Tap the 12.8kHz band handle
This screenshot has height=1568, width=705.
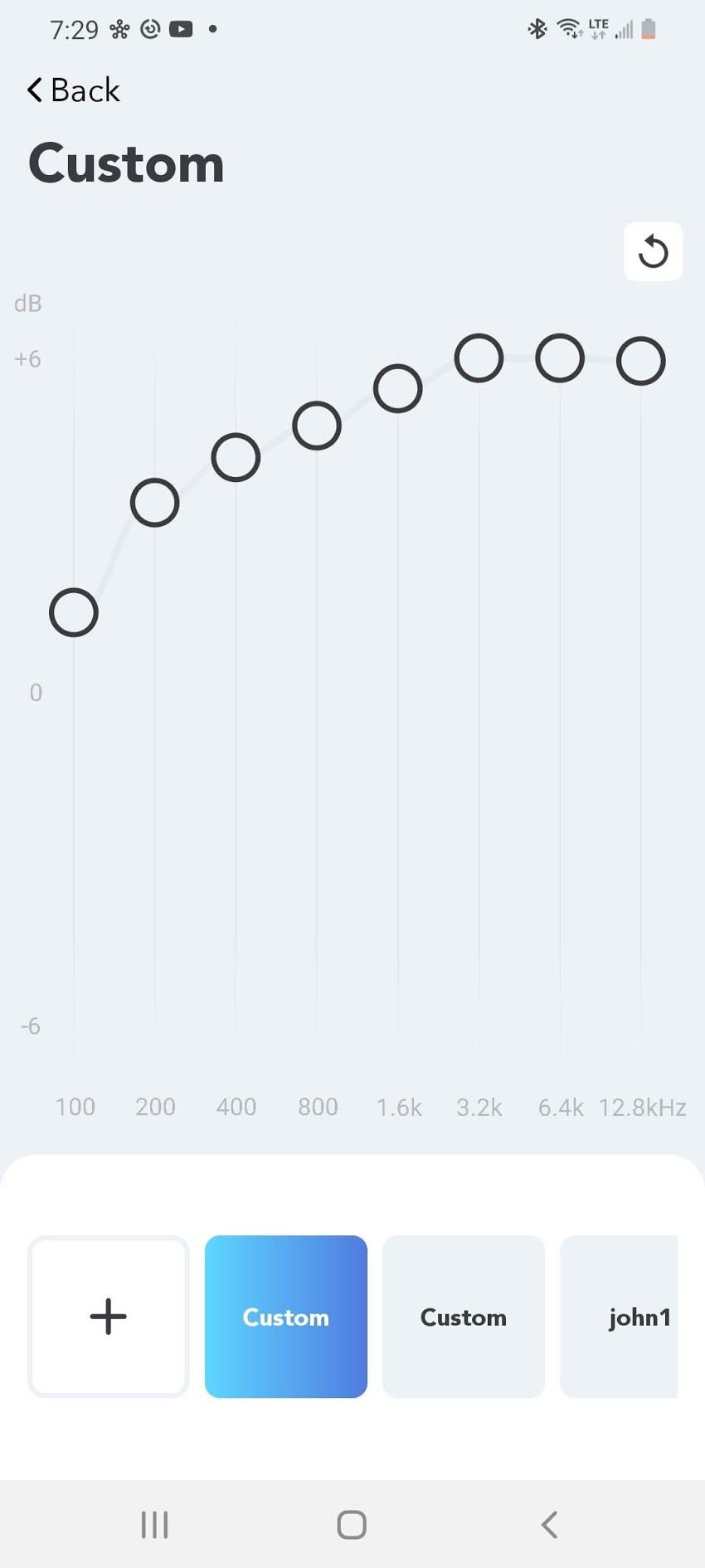point(641,361)
